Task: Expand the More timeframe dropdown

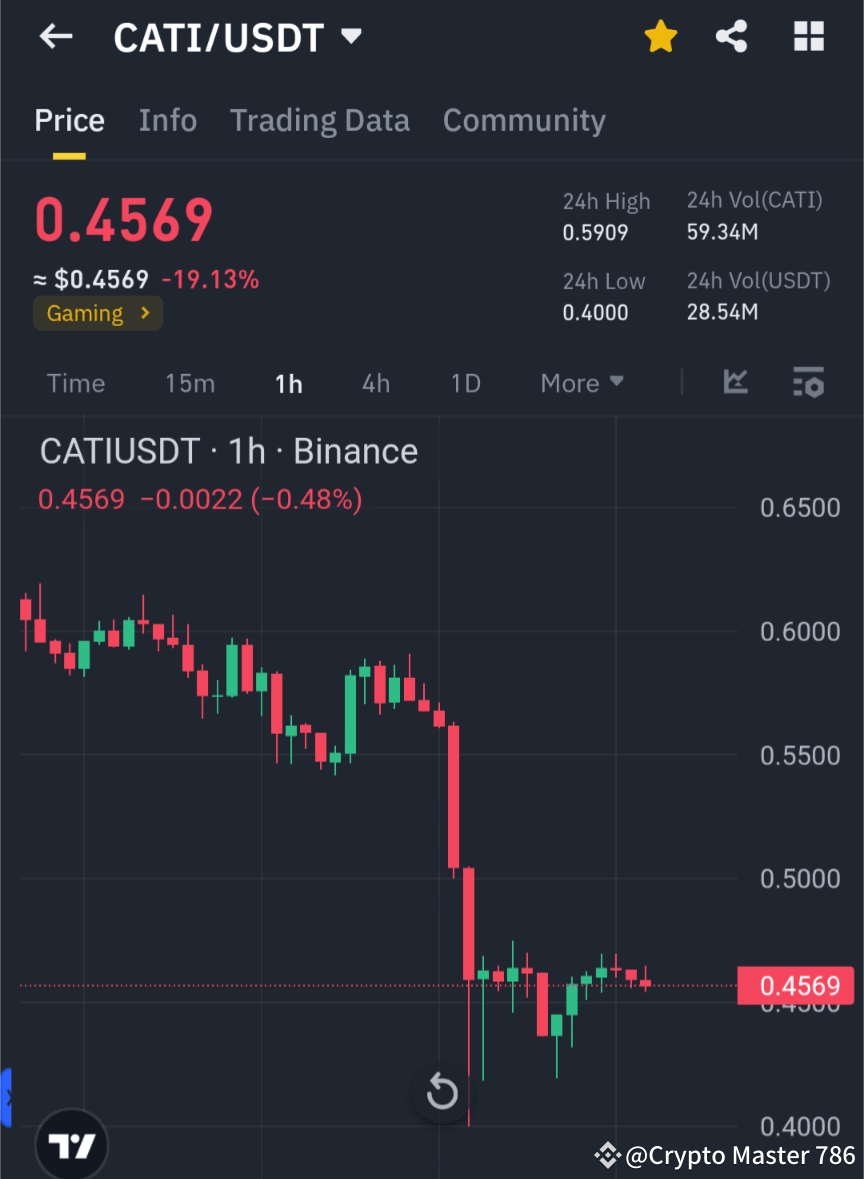Action: pyautogui.click(x=581, y=383)
